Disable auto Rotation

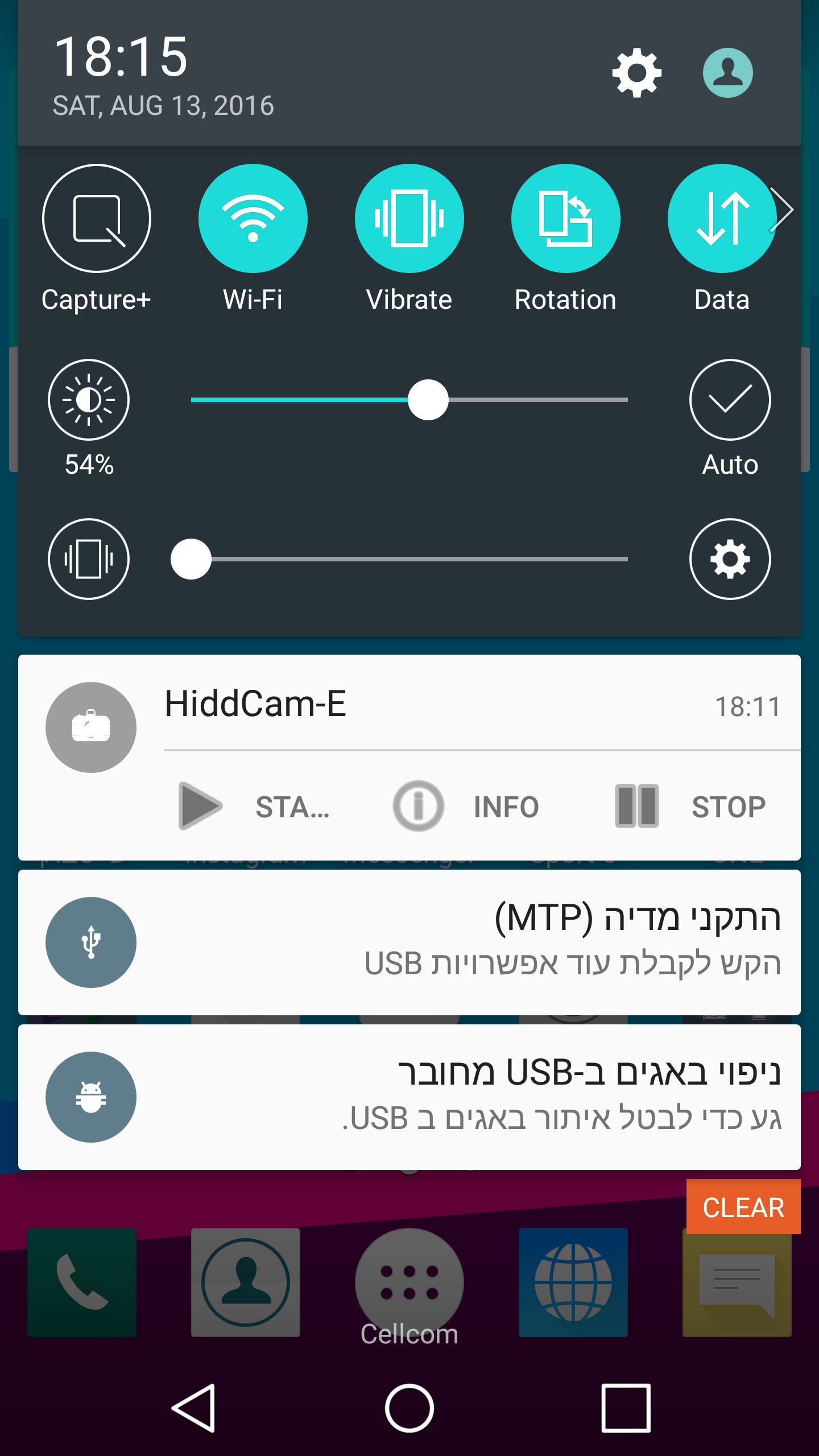click(x=565, y=218)
